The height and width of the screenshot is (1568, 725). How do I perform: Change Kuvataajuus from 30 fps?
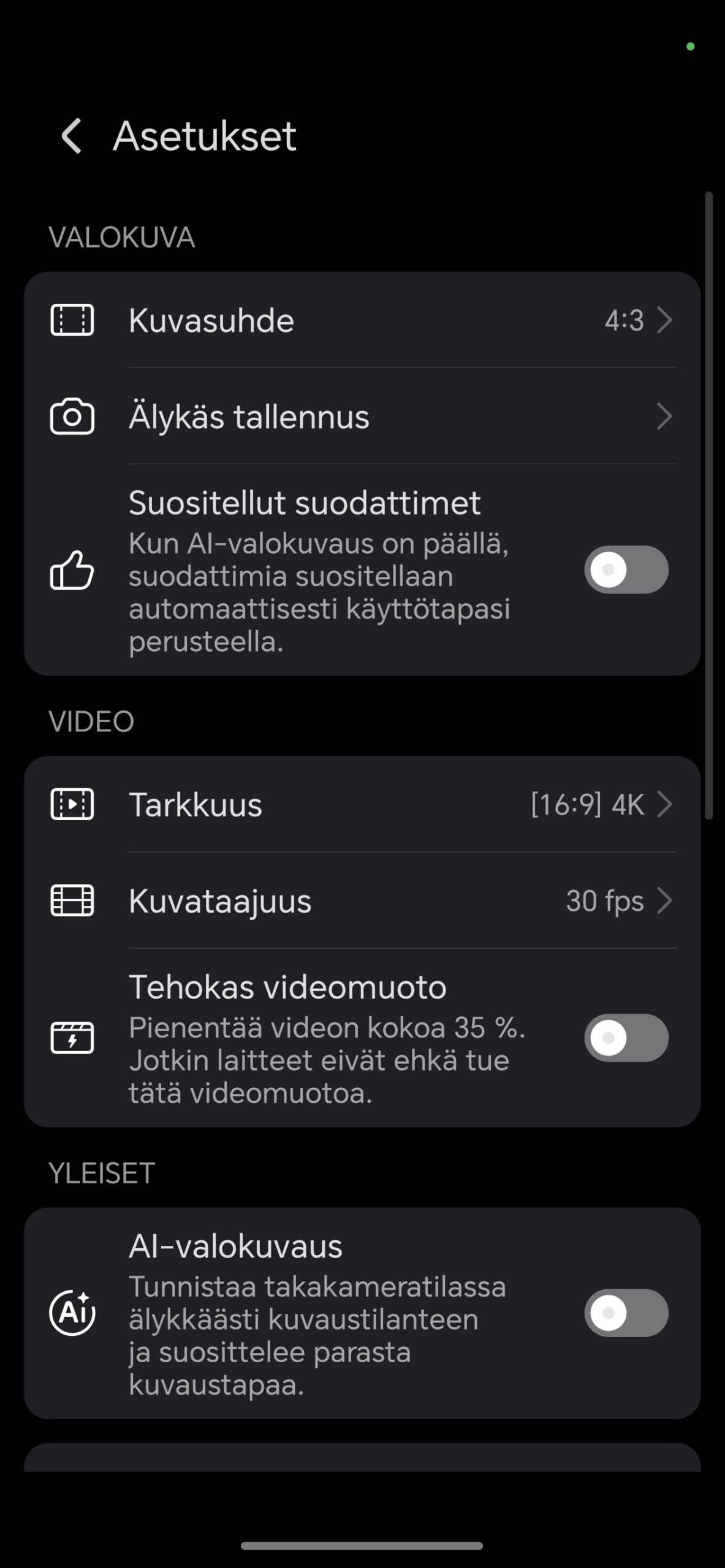tap(362, 900)
